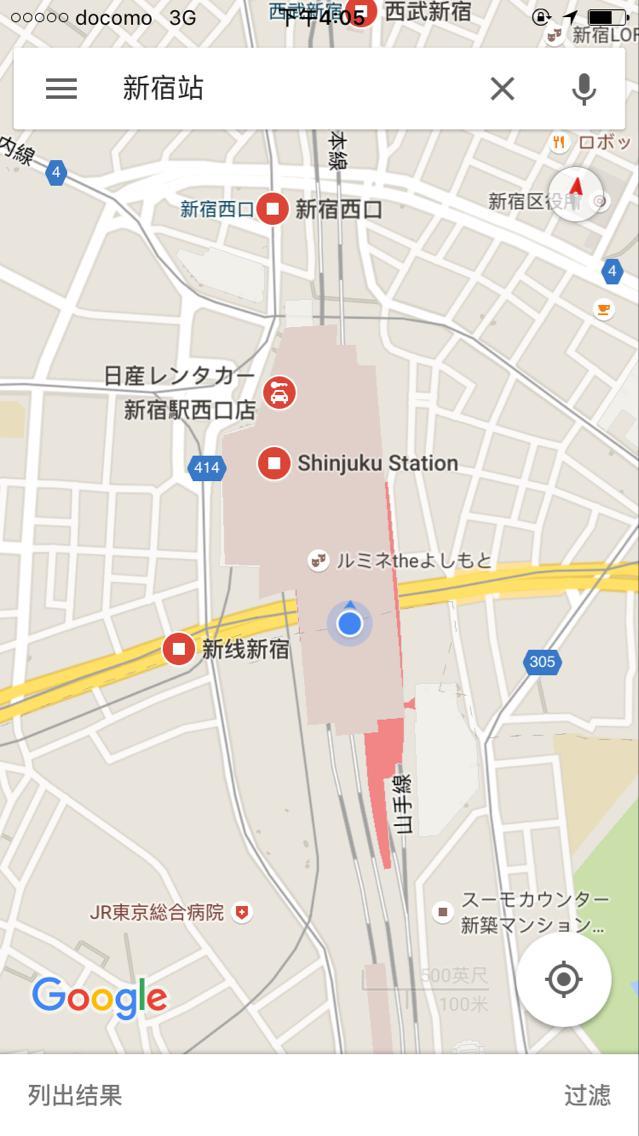The image size is (639, 1136).
Task: Center the map on my location
Action: tap(564, 979)
